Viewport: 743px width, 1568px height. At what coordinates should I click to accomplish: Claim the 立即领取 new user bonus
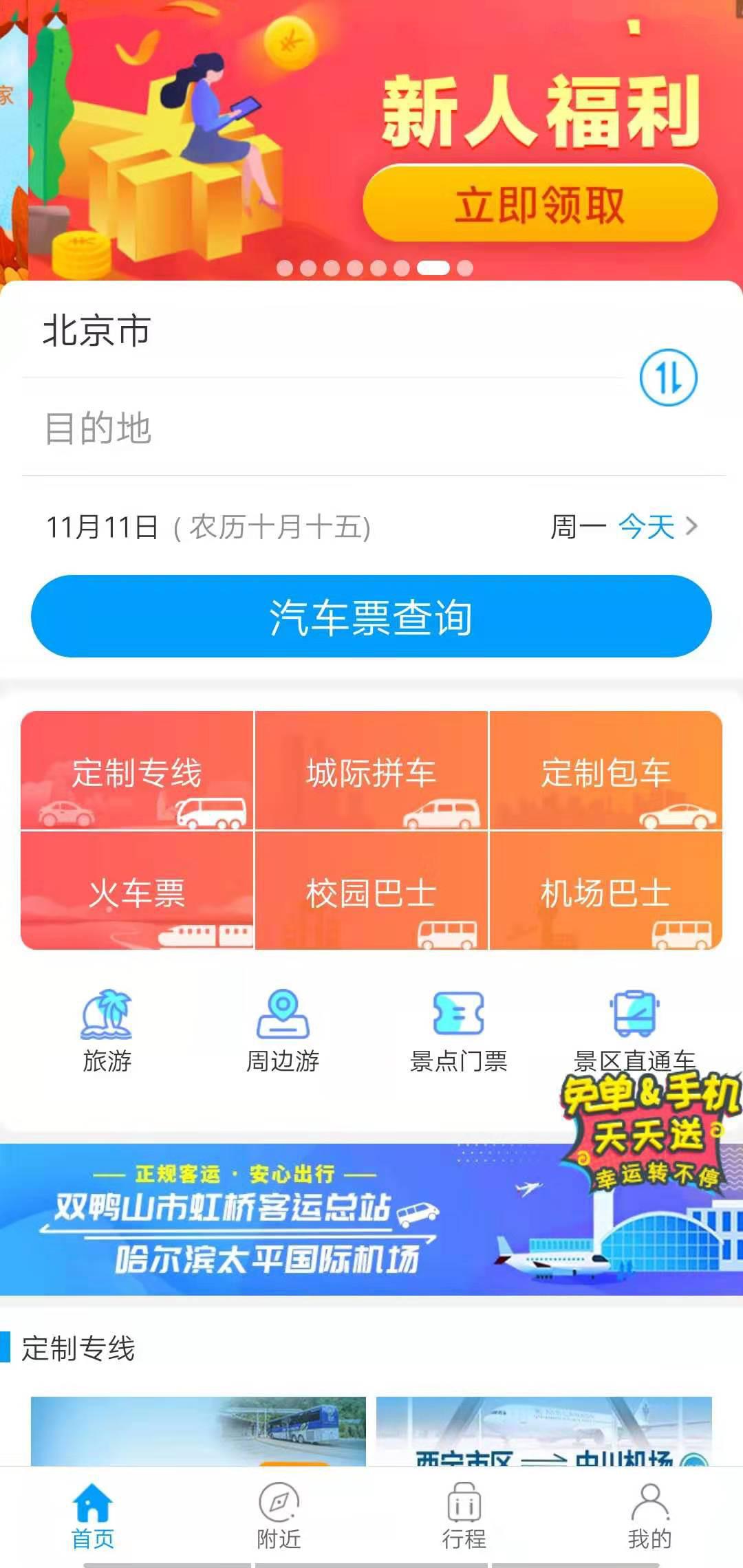(x=539, y=204)
